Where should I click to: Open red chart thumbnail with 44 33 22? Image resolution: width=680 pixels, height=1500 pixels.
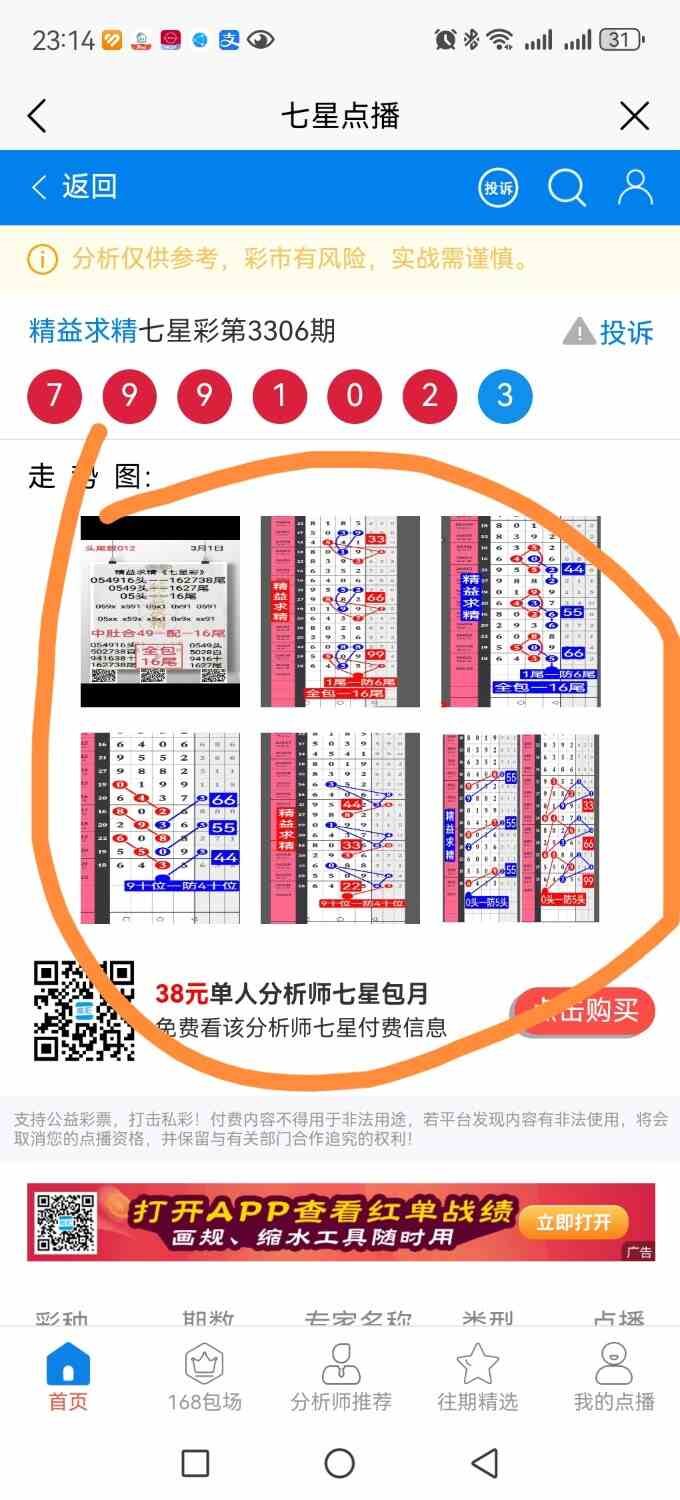click(340, 828)
